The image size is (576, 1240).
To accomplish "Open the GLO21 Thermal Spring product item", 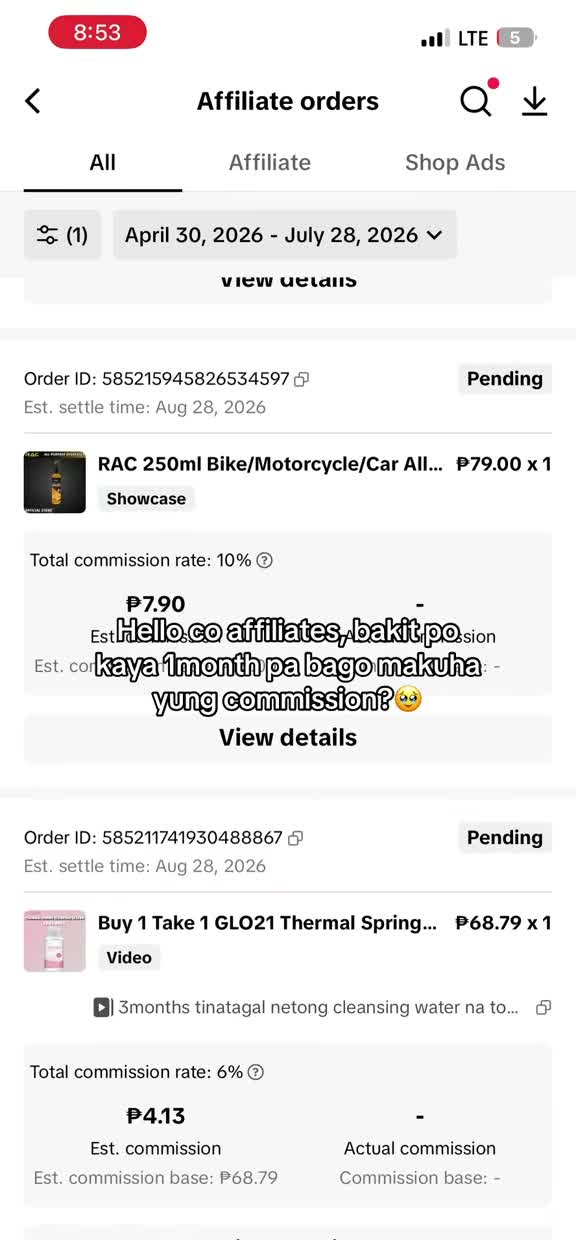I will click(x=288, y=941).
